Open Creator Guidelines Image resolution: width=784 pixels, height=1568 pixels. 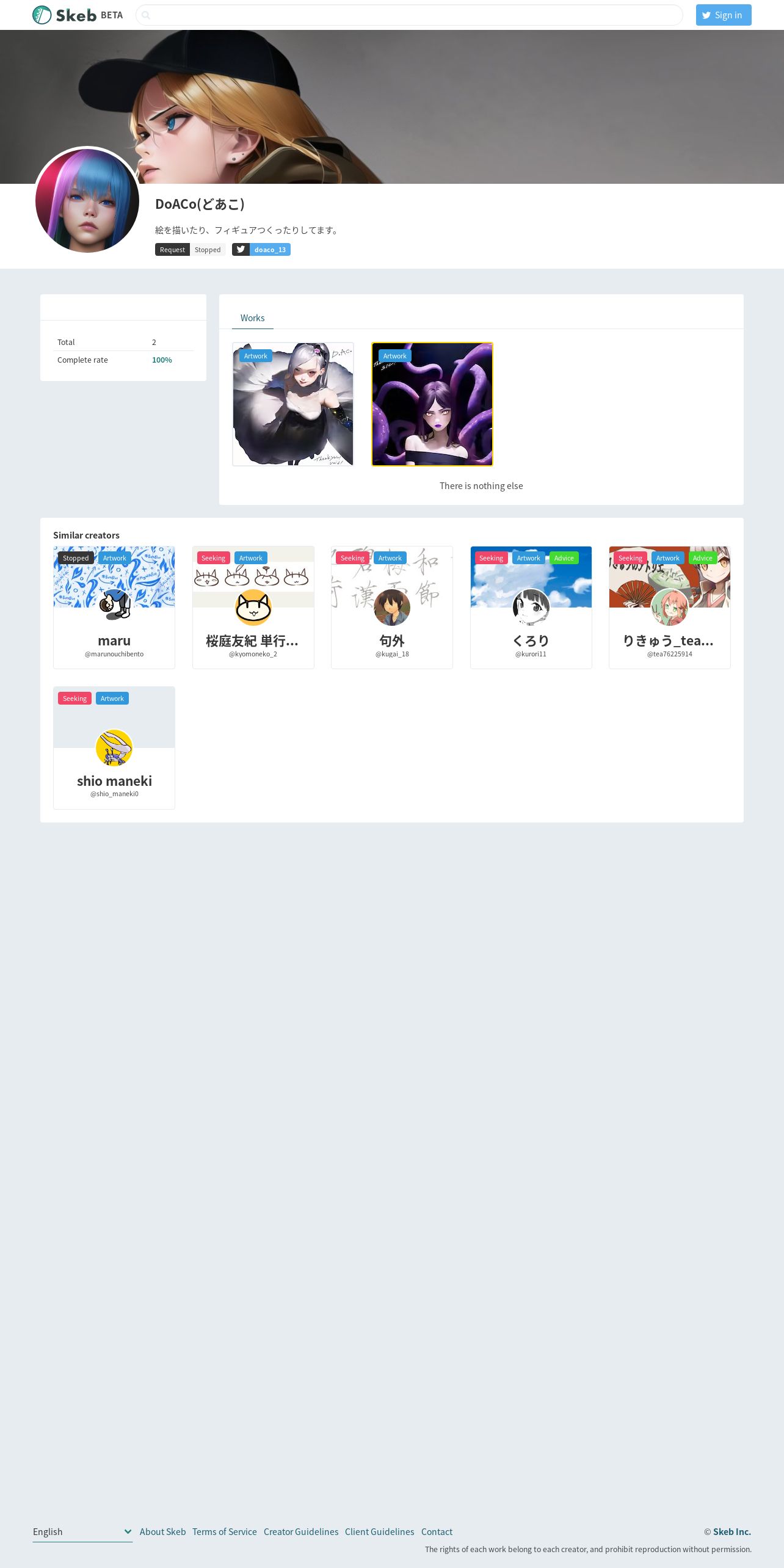pyautogui.click(x=301, y=1531)
